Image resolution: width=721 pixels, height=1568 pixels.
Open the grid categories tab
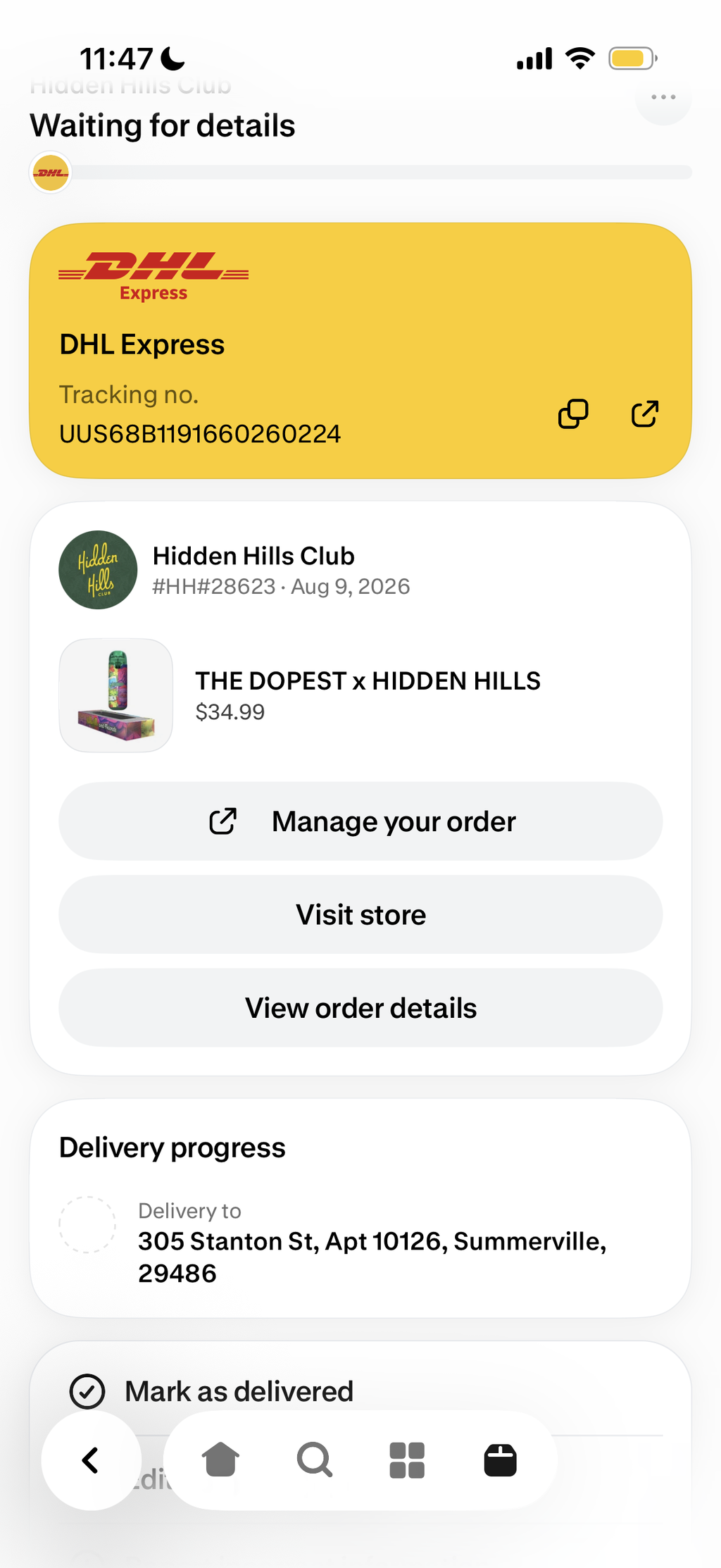tap(407, 1460)
